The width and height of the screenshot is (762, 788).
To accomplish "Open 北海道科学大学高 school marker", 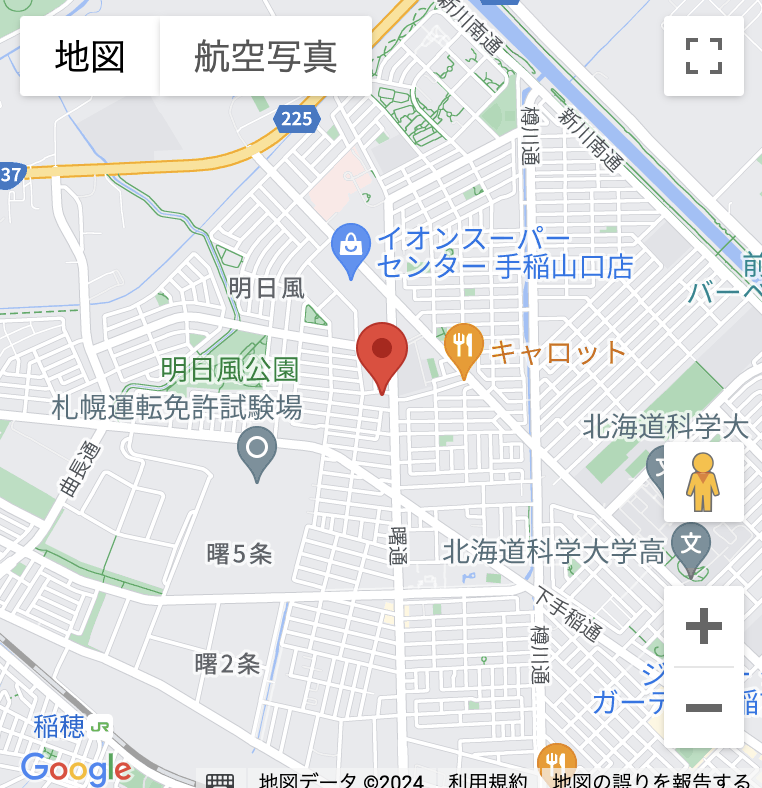I will pyautogui.click(x=690, y=546).
